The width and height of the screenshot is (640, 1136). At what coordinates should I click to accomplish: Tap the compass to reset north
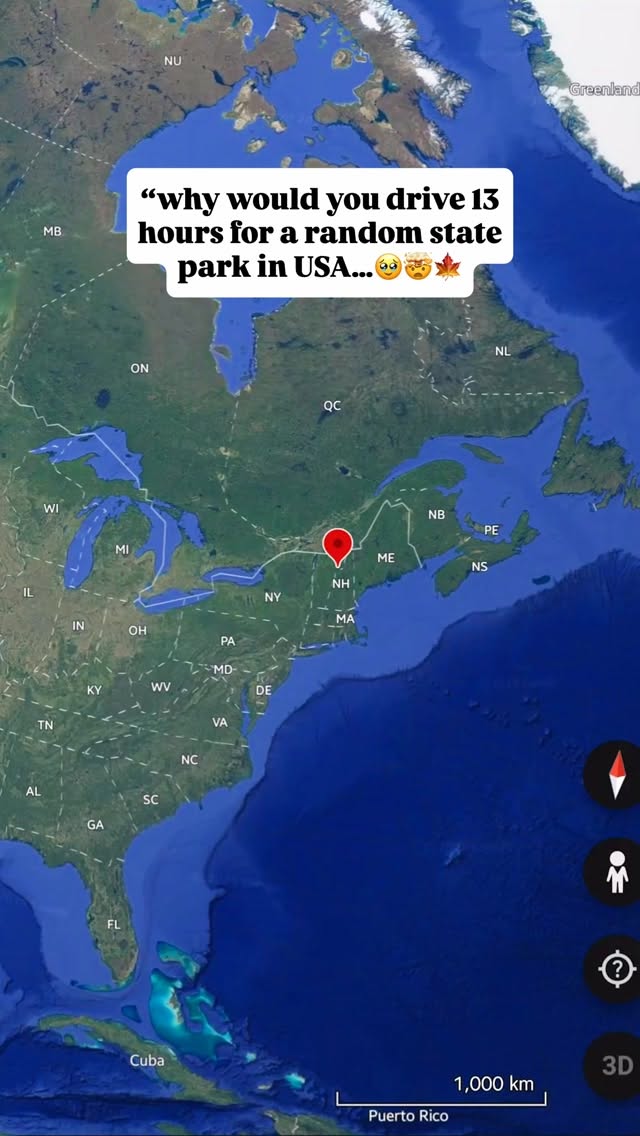[x=615, y=774]
